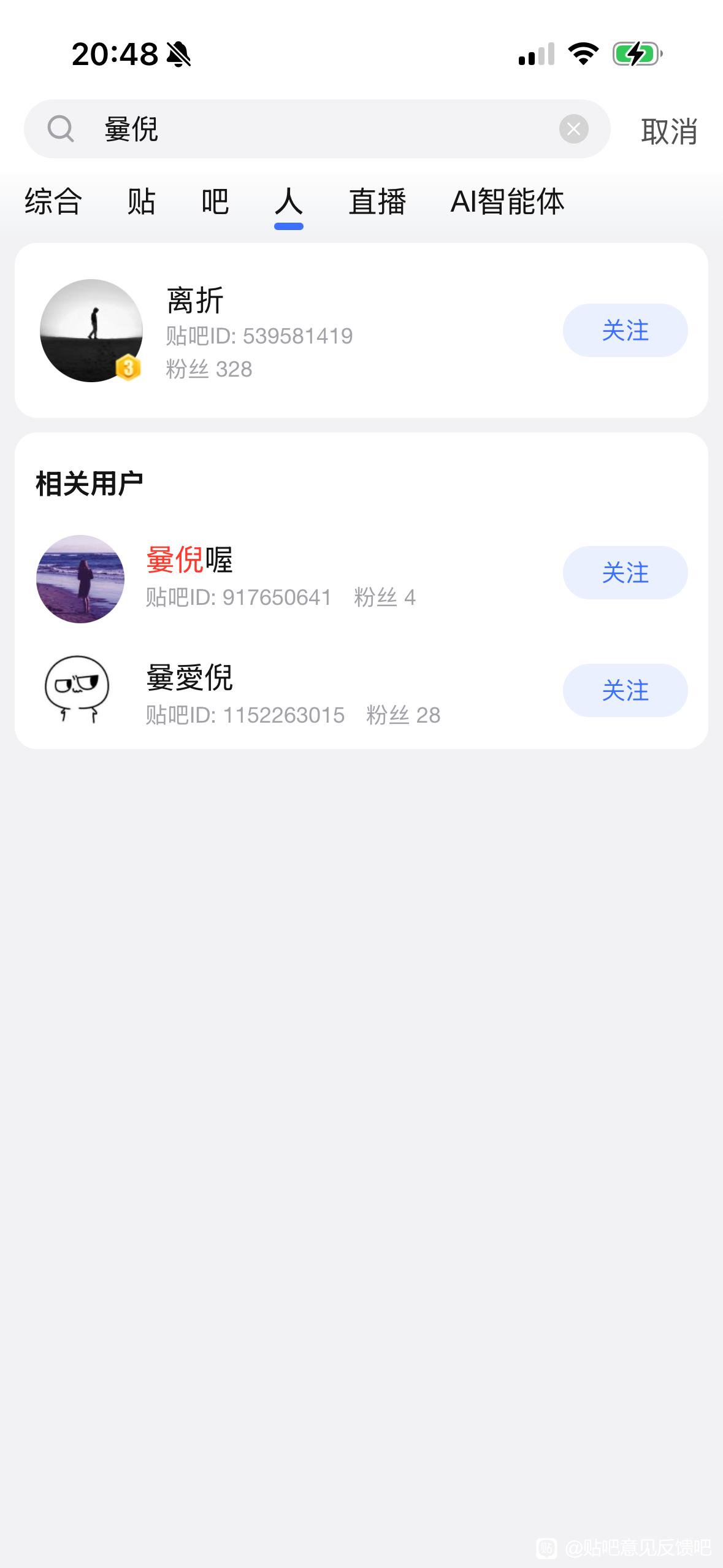Follow the user 离折
The image size is (723, 1568).
pos(625,331)
